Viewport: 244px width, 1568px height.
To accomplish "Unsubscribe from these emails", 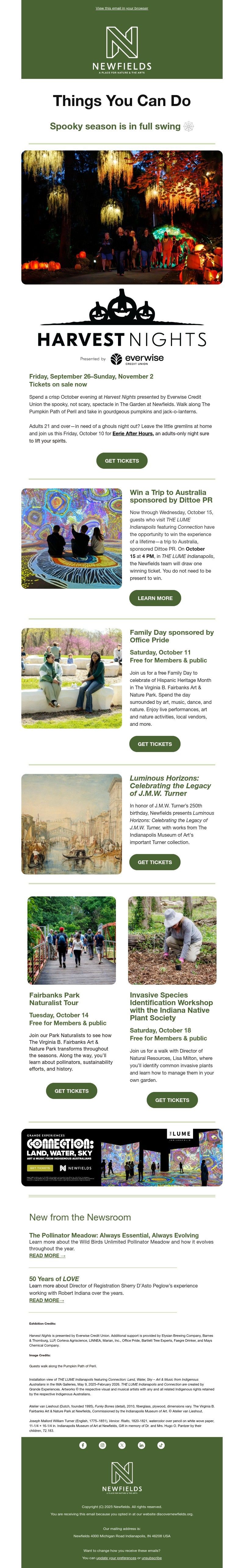I will click(151, 1558).
